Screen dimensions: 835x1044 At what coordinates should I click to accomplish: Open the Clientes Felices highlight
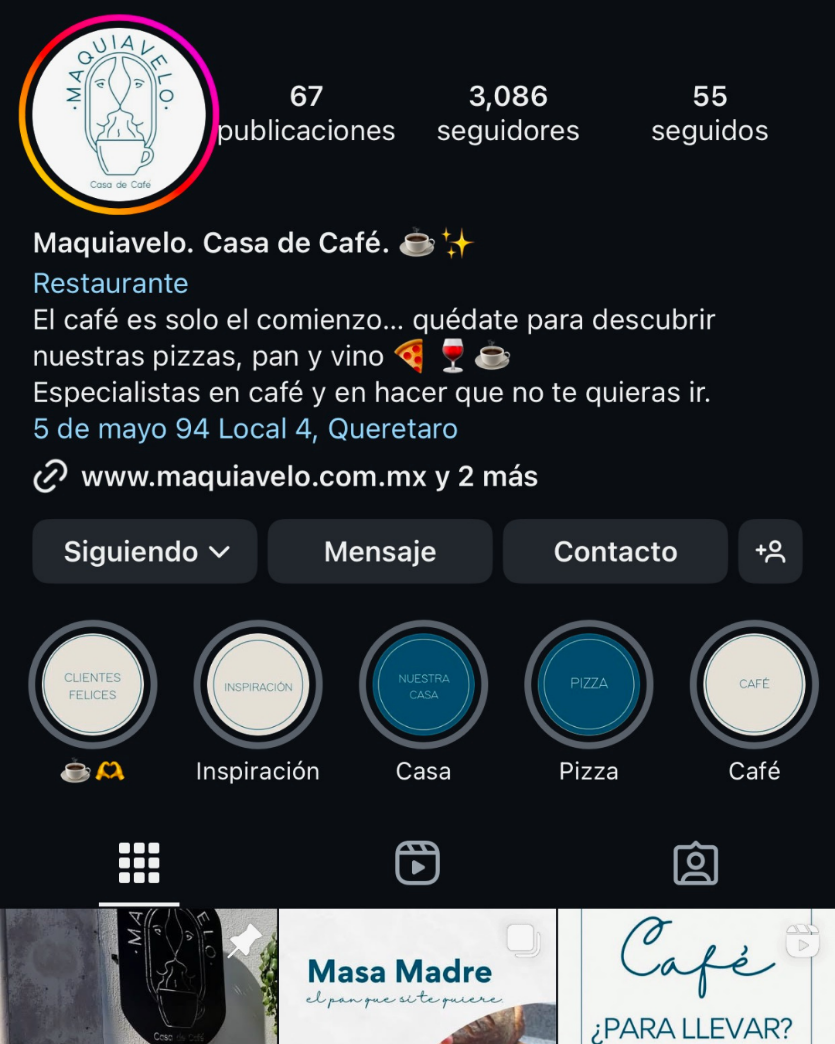[92, 686]
